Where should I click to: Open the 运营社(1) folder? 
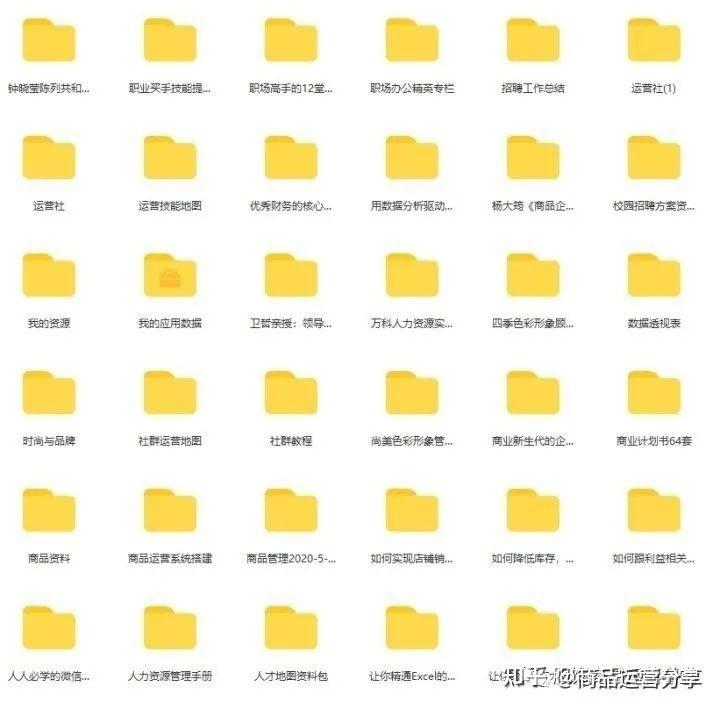(x=654, y=41)
